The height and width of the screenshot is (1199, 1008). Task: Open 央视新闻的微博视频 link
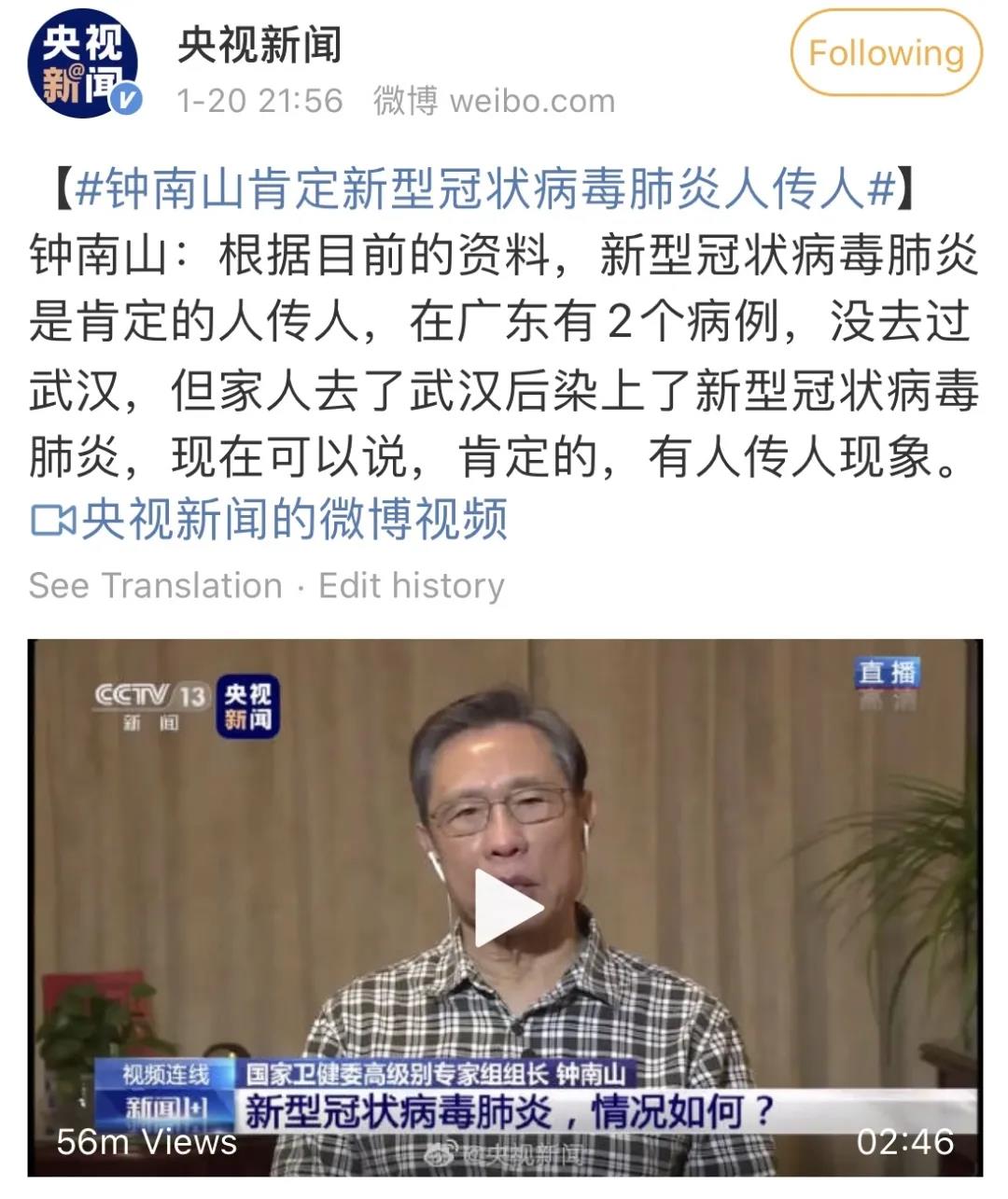271,520
